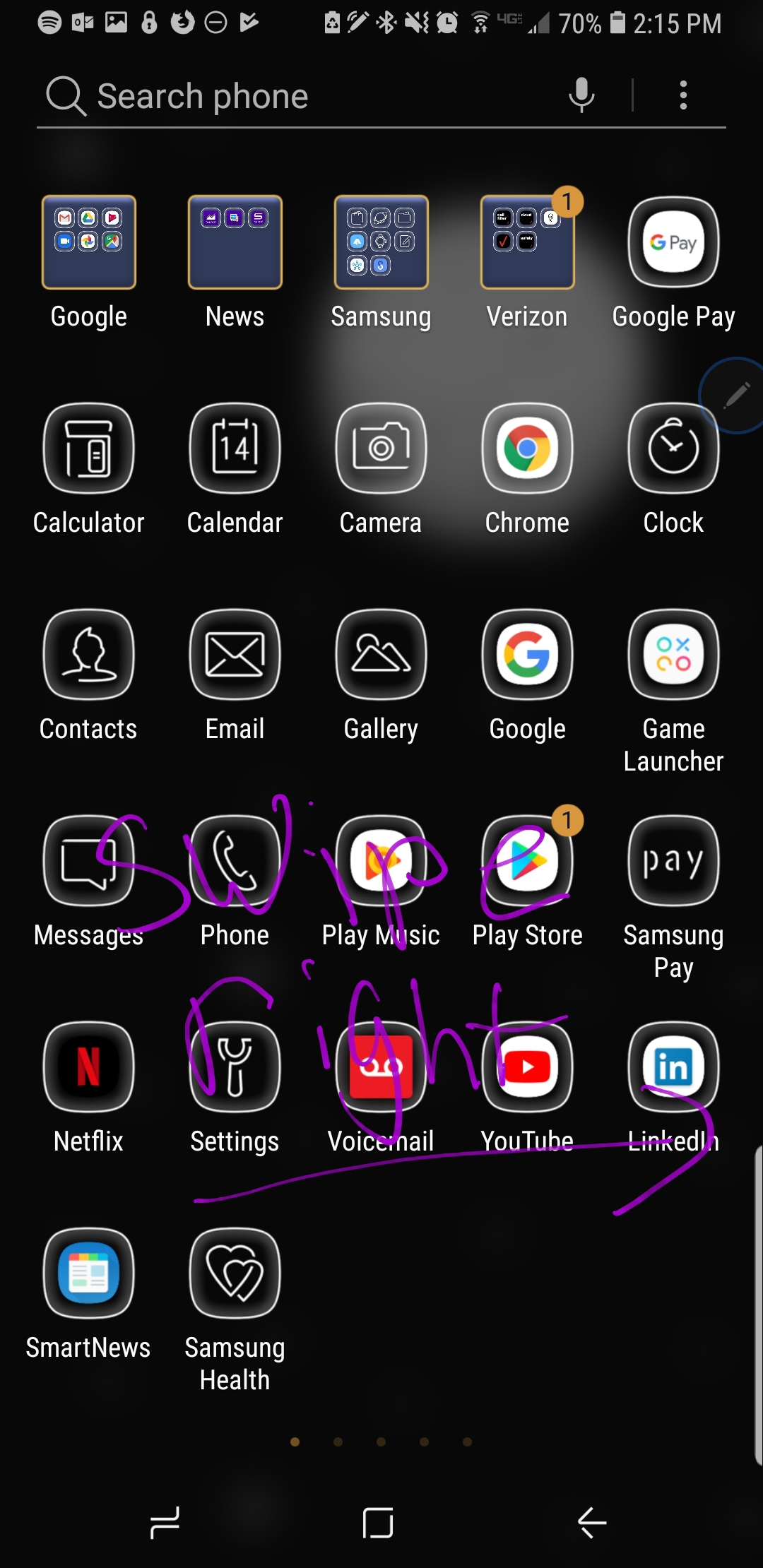Start the LinkedIn app
The image size is (763, 1568).
tap(673, 1067)
